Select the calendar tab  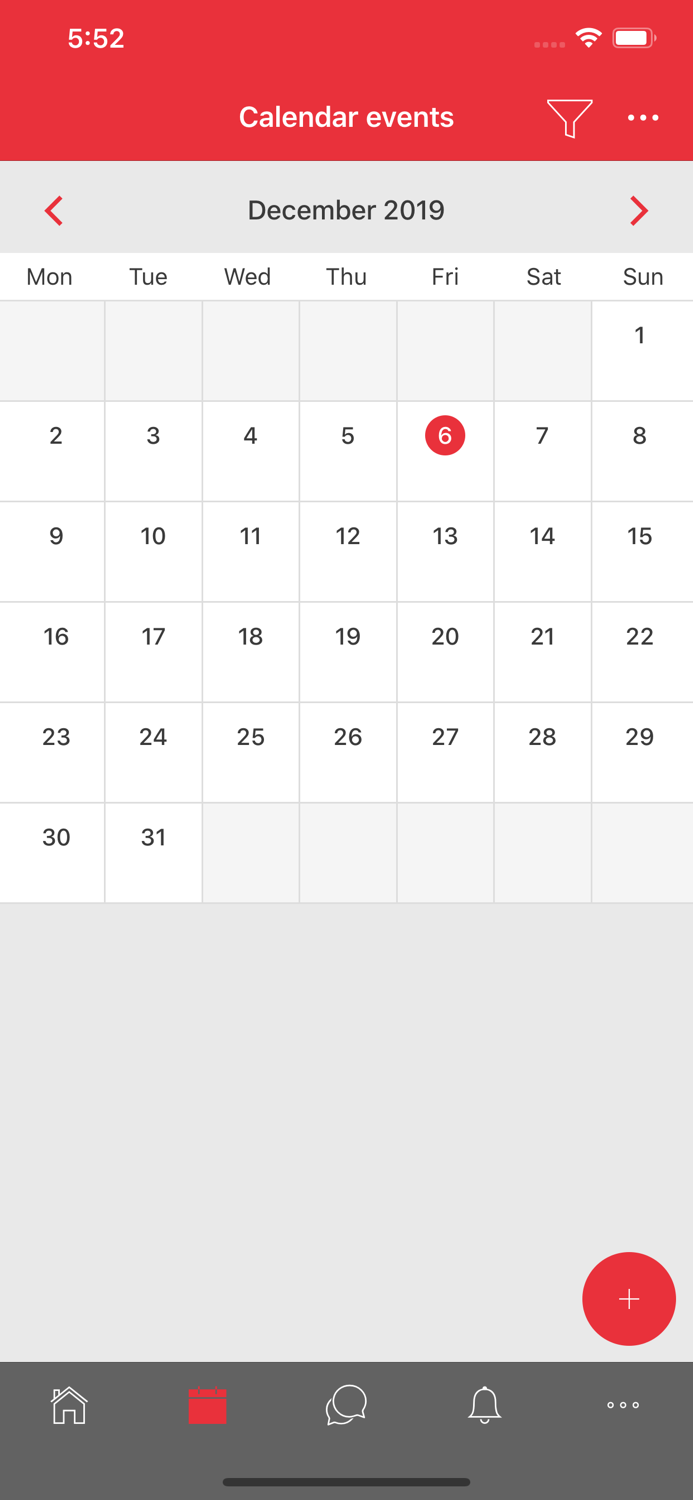point(207,1405)
